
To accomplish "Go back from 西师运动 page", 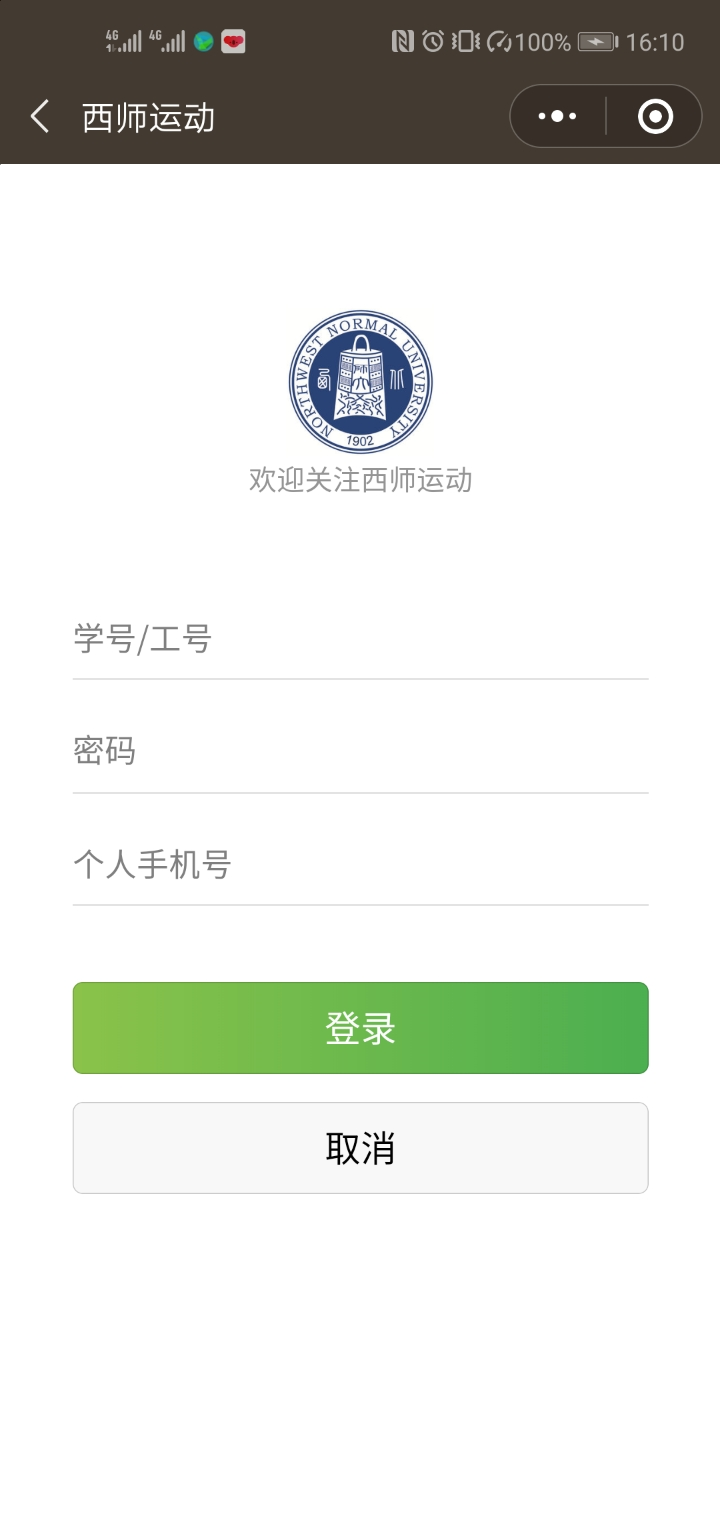I will (x=40, y=117).
